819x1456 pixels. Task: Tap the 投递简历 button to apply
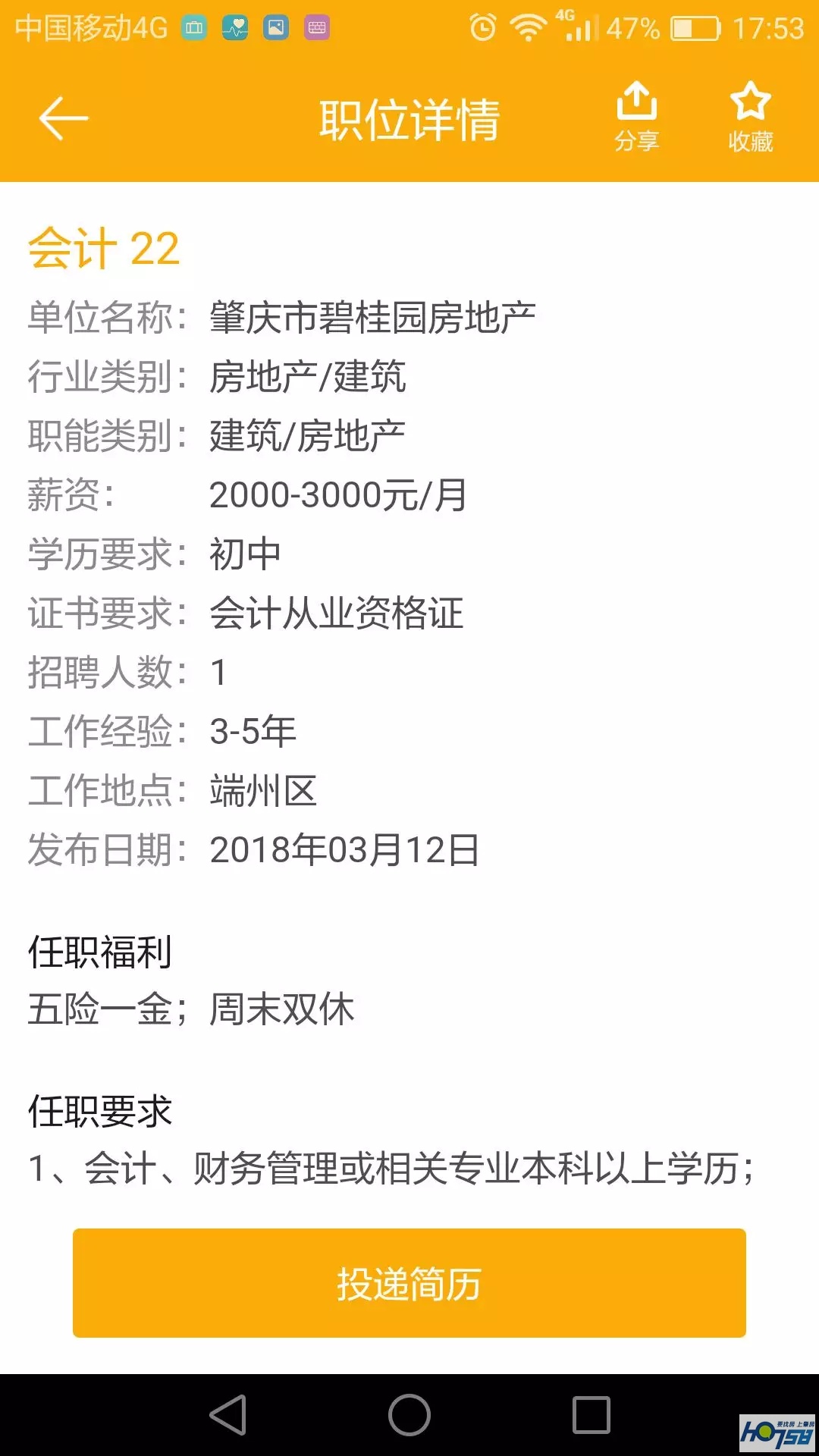(x=409, y=1283)
